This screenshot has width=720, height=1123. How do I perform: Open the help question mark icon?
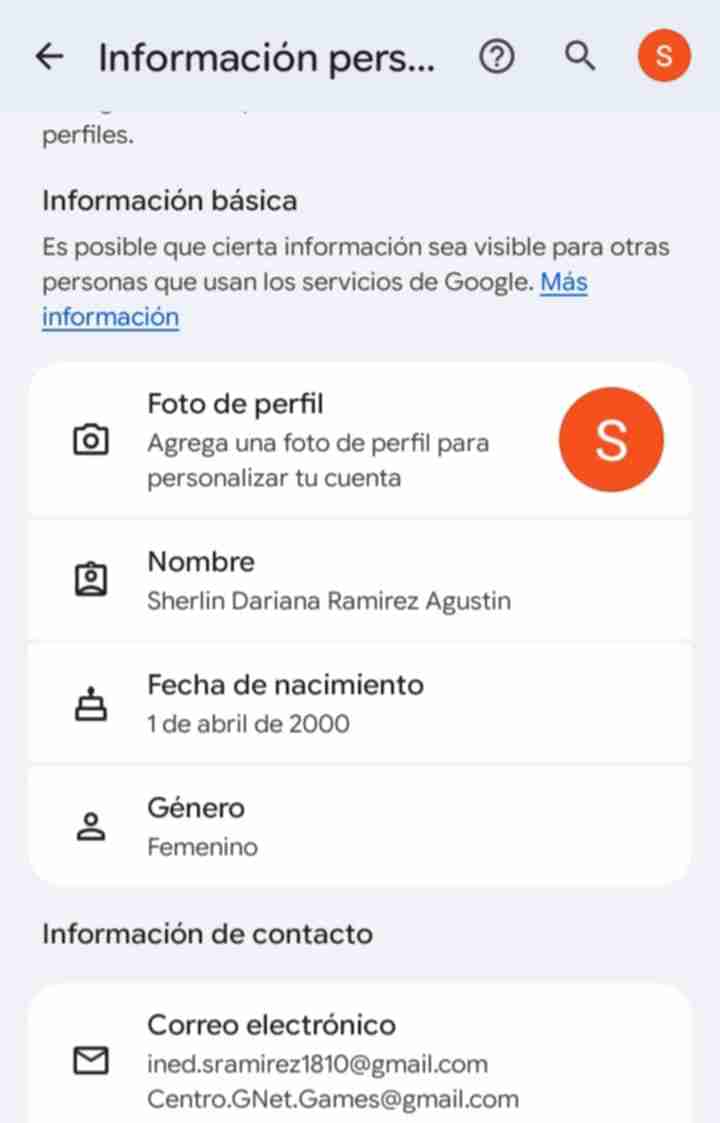coord(497,58)
